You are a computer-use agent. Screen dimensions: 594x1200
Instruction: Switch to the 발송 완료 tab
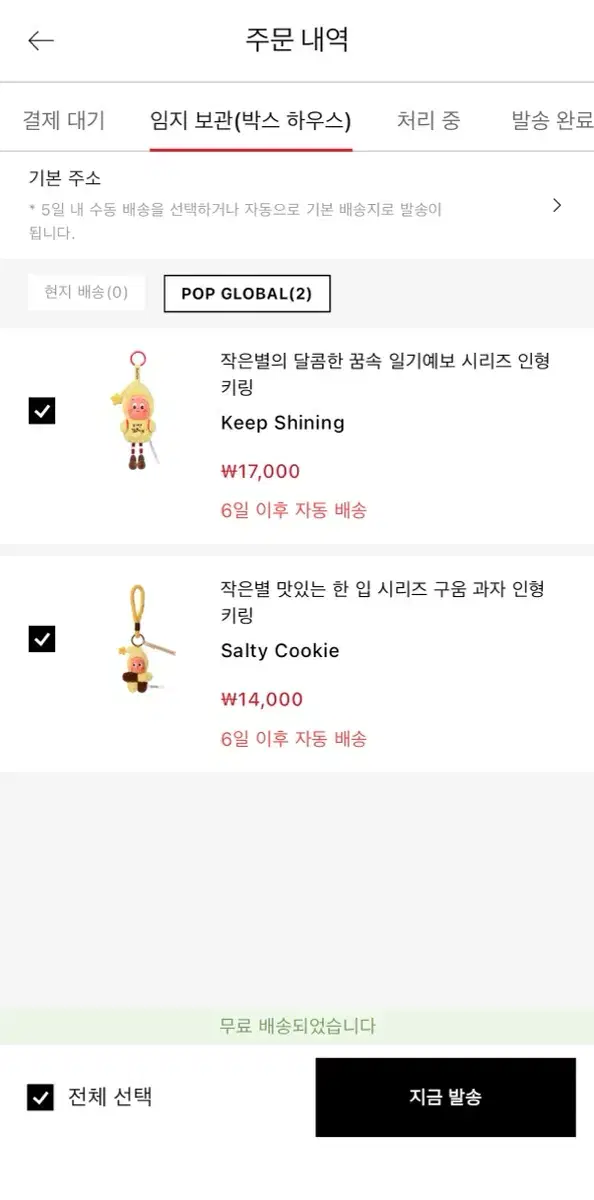tap(552, 121)
